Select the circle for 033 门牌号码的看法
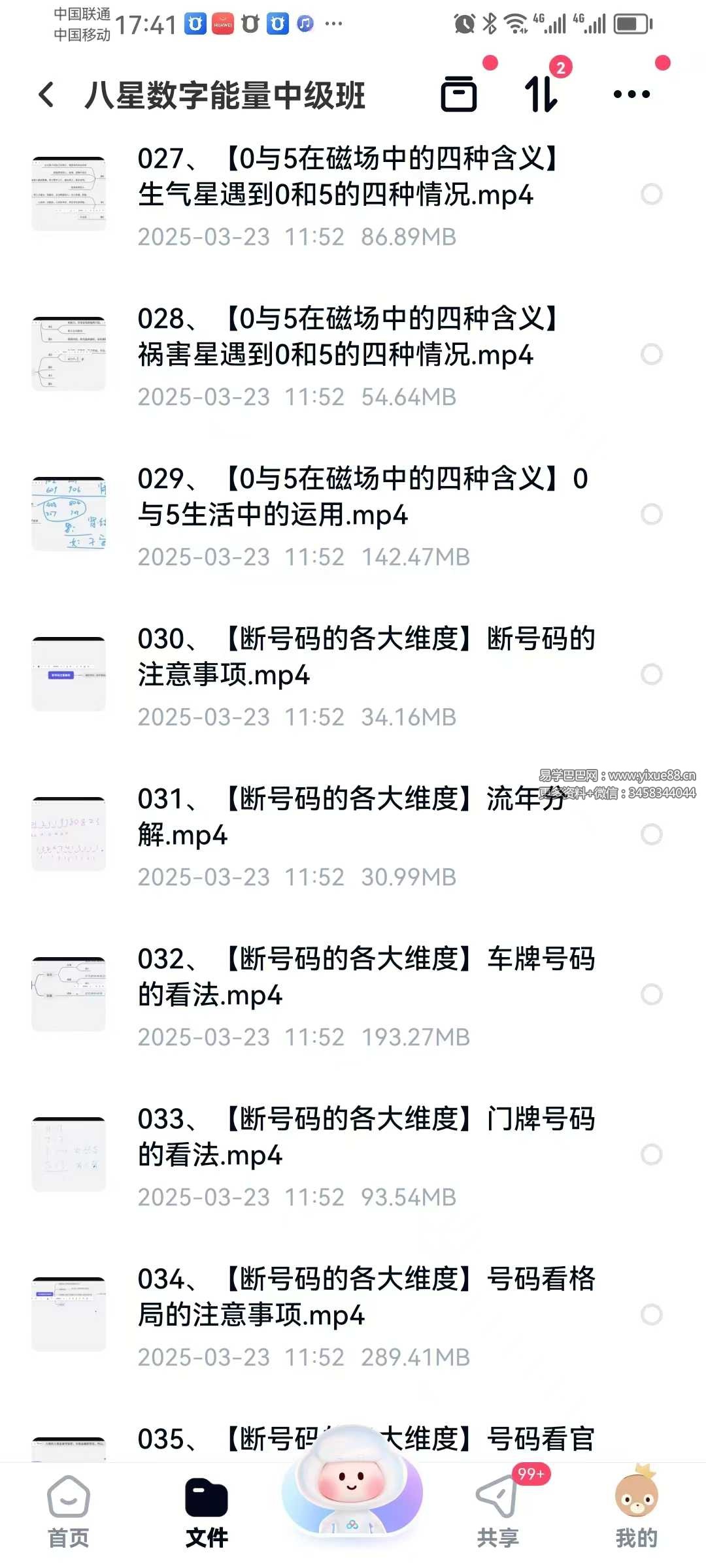The height and width of the screenshot is (1568, 706). [652, 1154]
